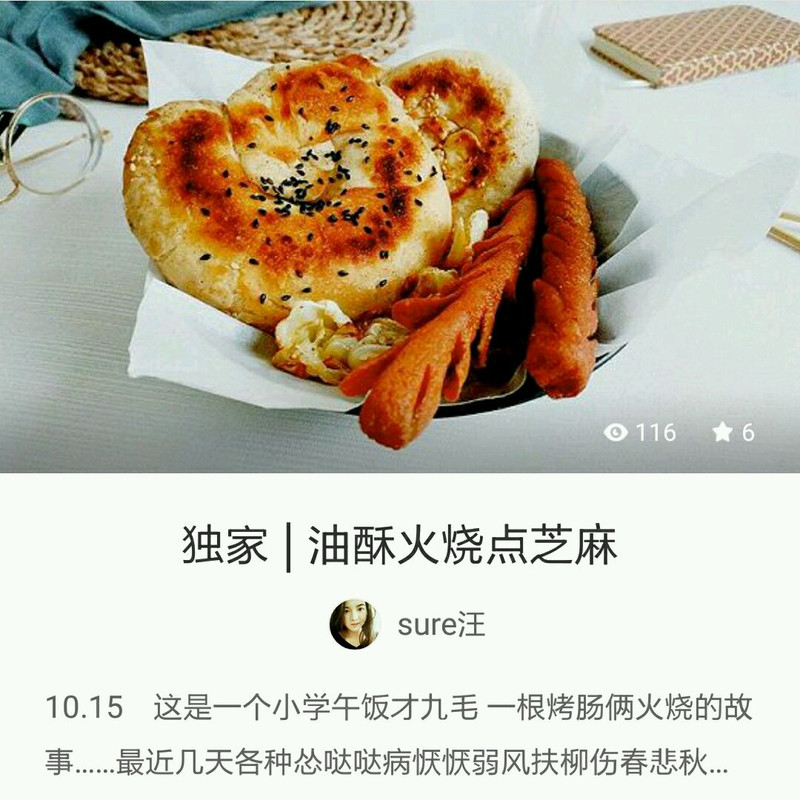This screenshot has height=800, width=800.
Task: Tap the sure汪 username
Action: pos(441,626)
